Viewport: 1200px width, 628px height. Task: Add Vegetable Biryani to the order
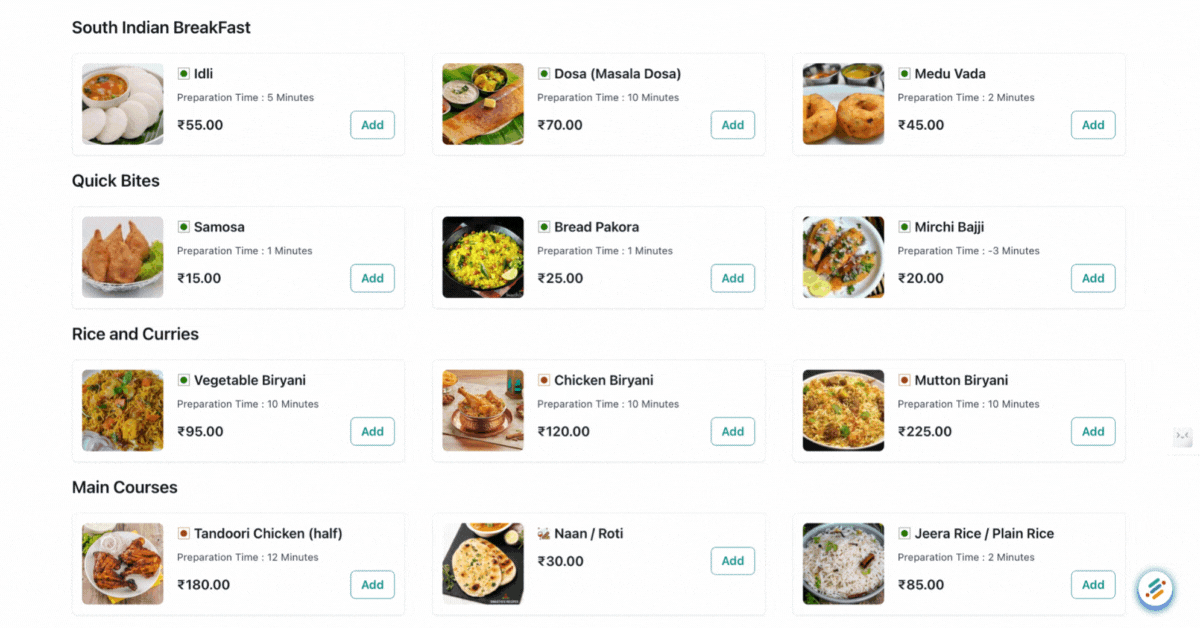372,431
